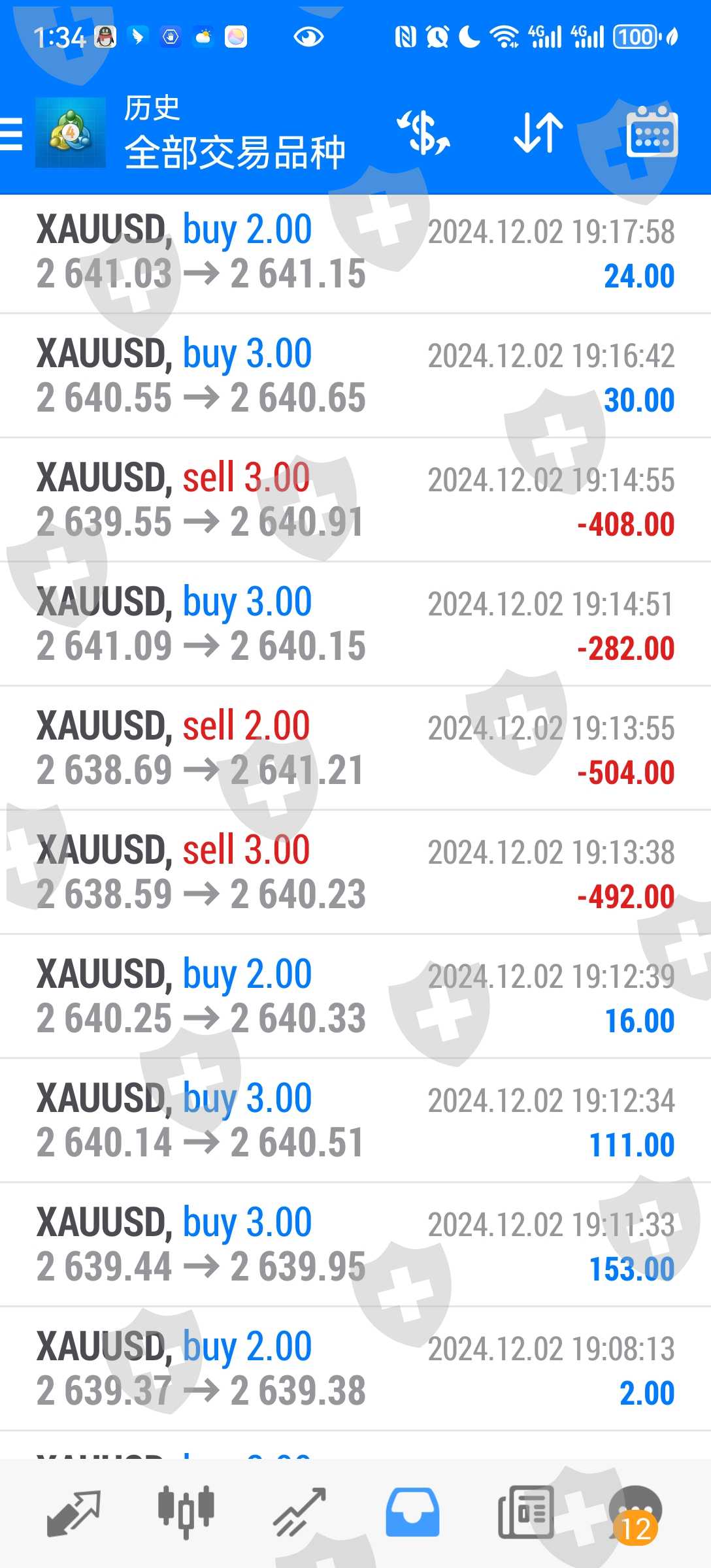Open the 19:08:13 buy trade with 2.00 profit
This screenshot has height=1568, width=711.
point(355,1370)
